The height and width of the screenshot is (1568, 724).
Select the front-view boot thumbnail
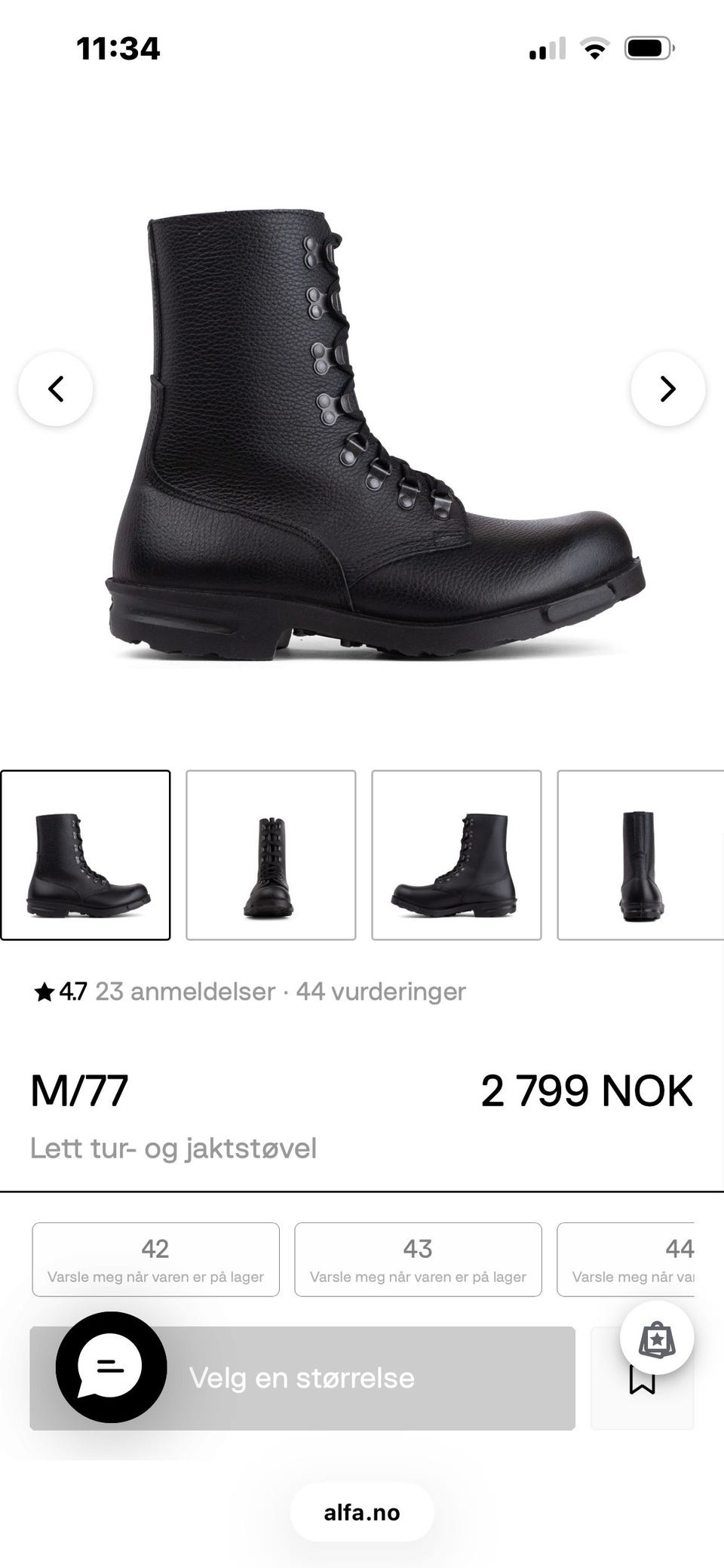tap(271, 855)
